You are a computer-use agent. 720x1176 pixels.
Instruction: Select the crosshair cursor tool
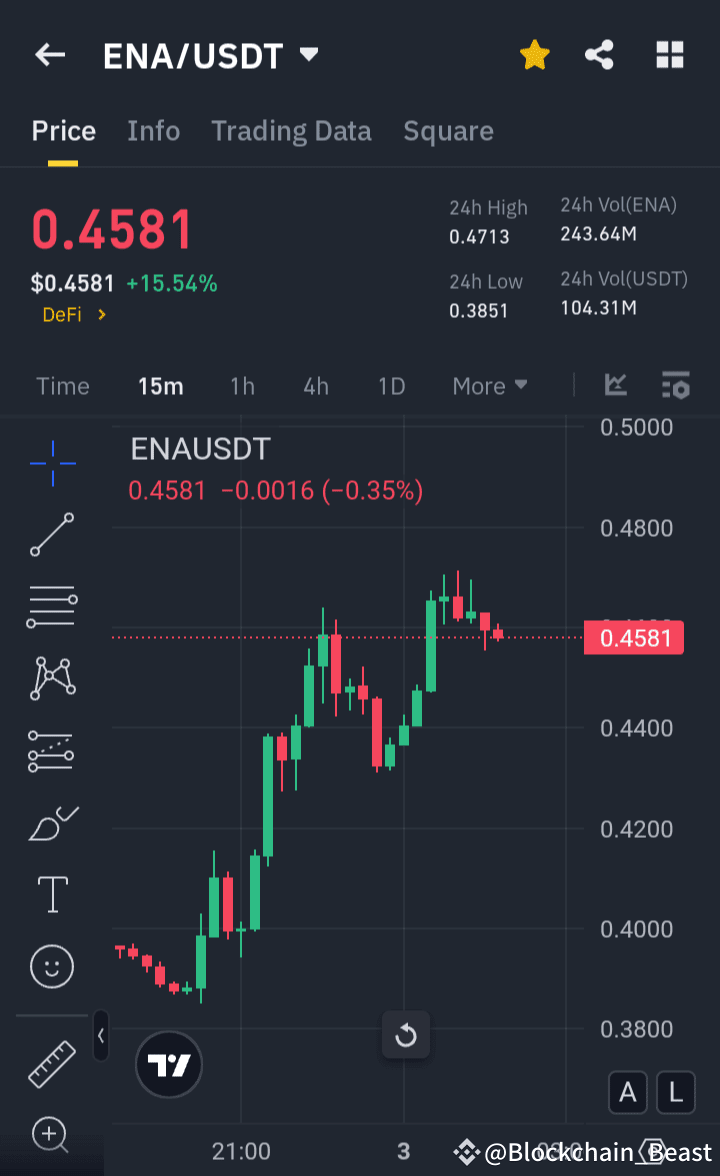[x=51, y=463]
